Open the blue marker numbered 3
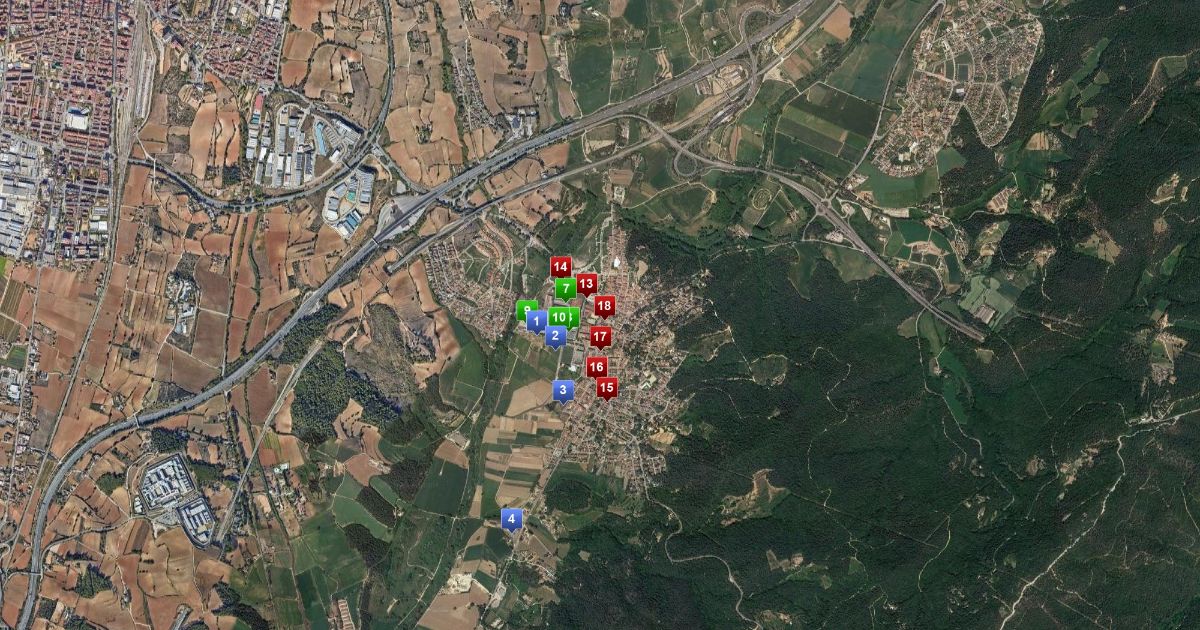The height and width of the screenshot is (630, 1200). click(x=563, y=390)
